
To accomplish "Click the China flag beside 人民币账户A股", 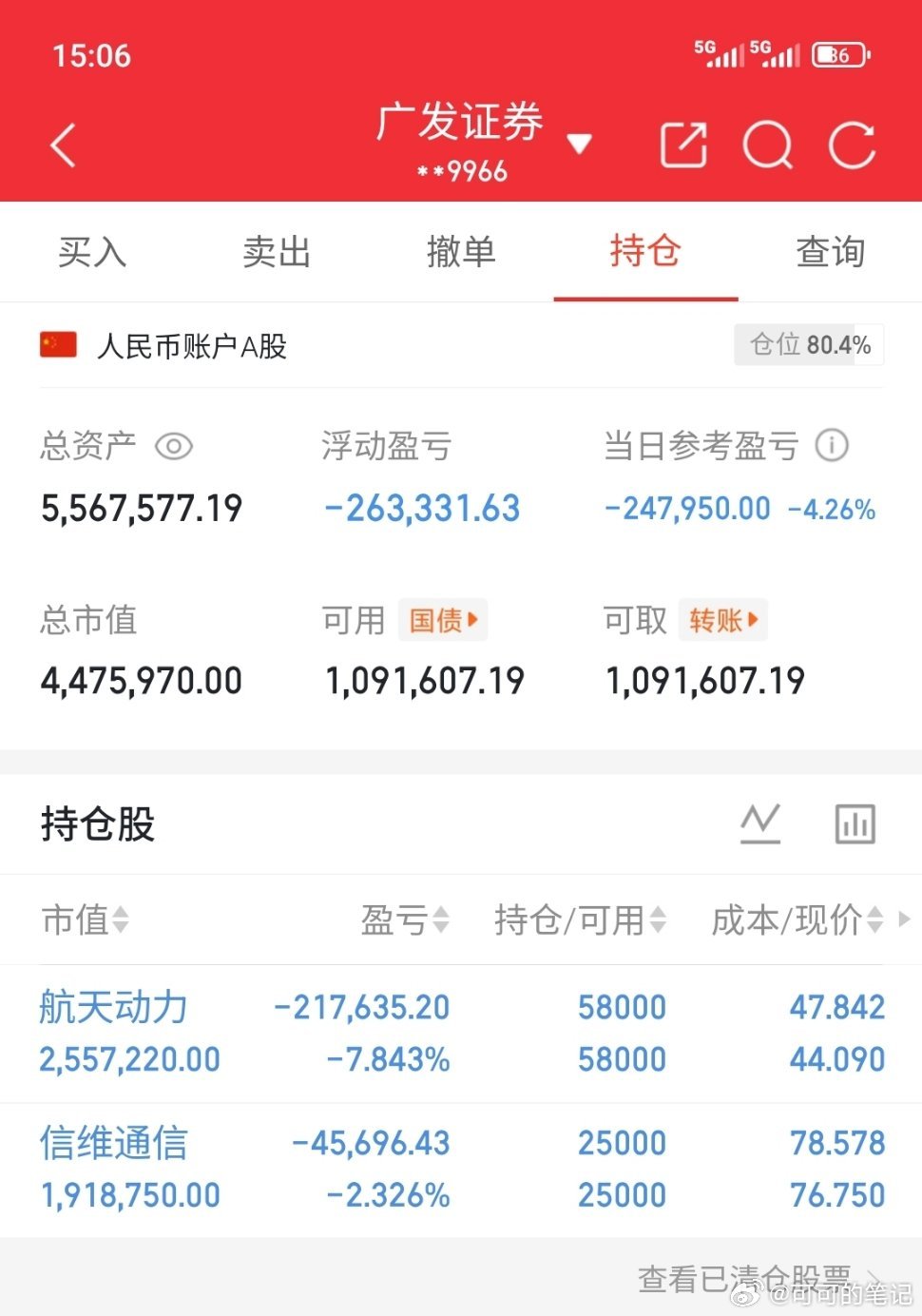I will [57, 344].
